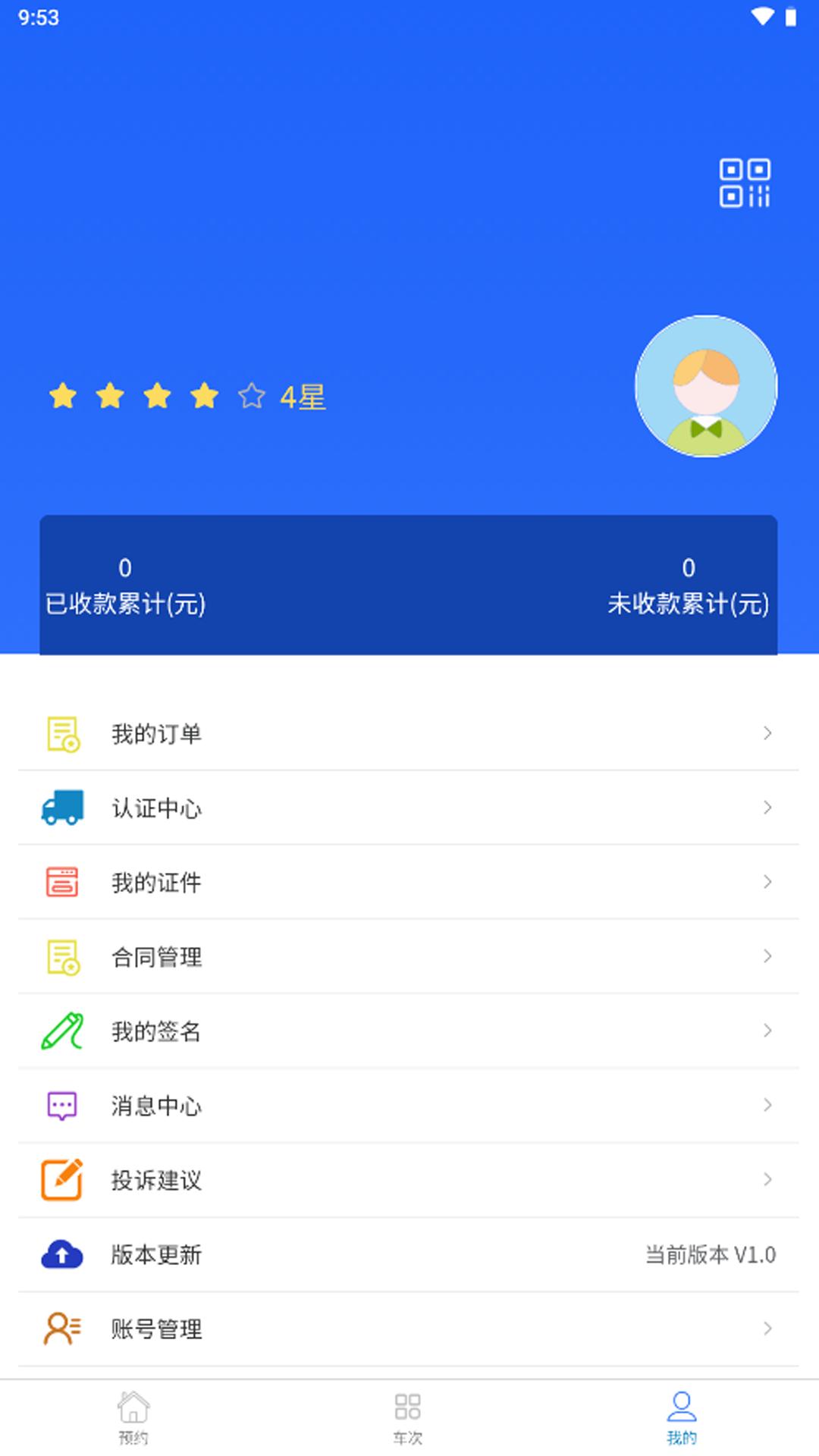Screen dimensions: 819x1456
Task: Tap the profile avatar picture
Action: click(705, 386)
